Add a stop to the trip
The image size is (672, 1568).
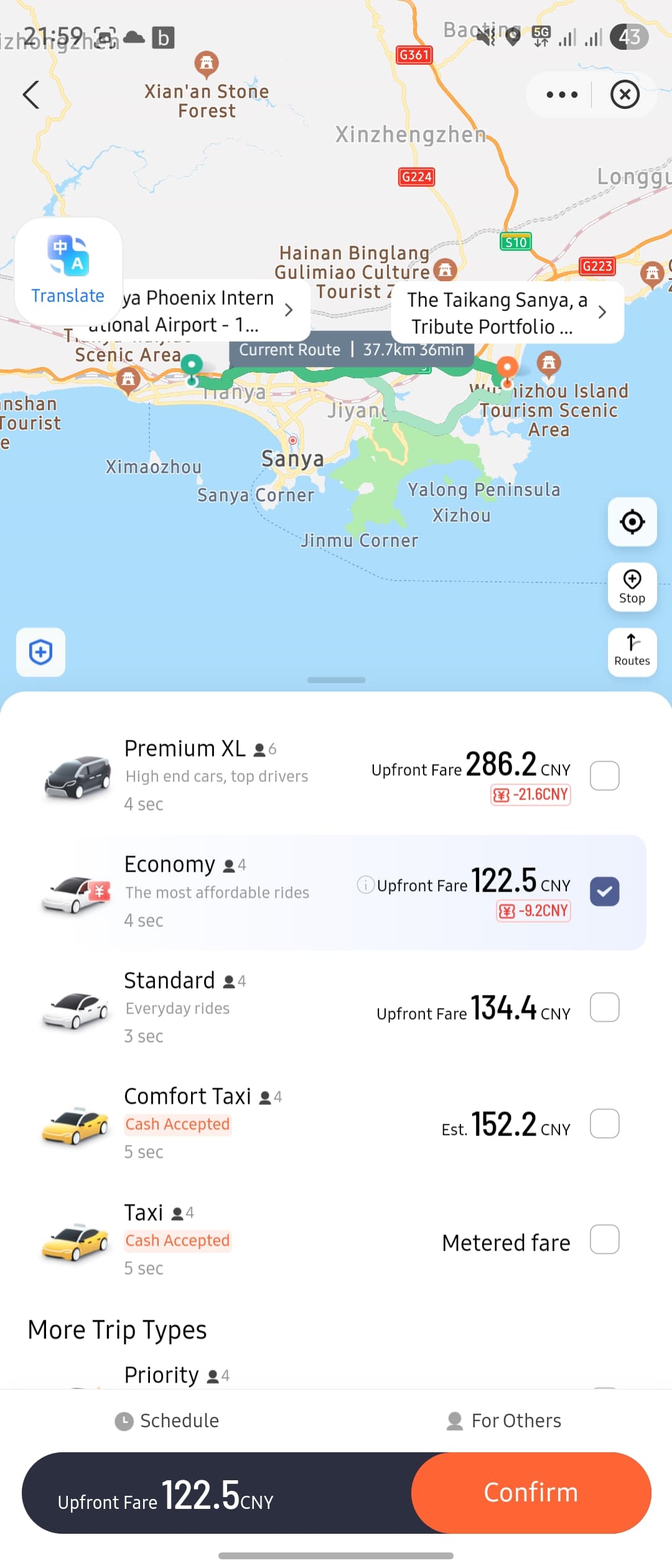coord(632,587)
